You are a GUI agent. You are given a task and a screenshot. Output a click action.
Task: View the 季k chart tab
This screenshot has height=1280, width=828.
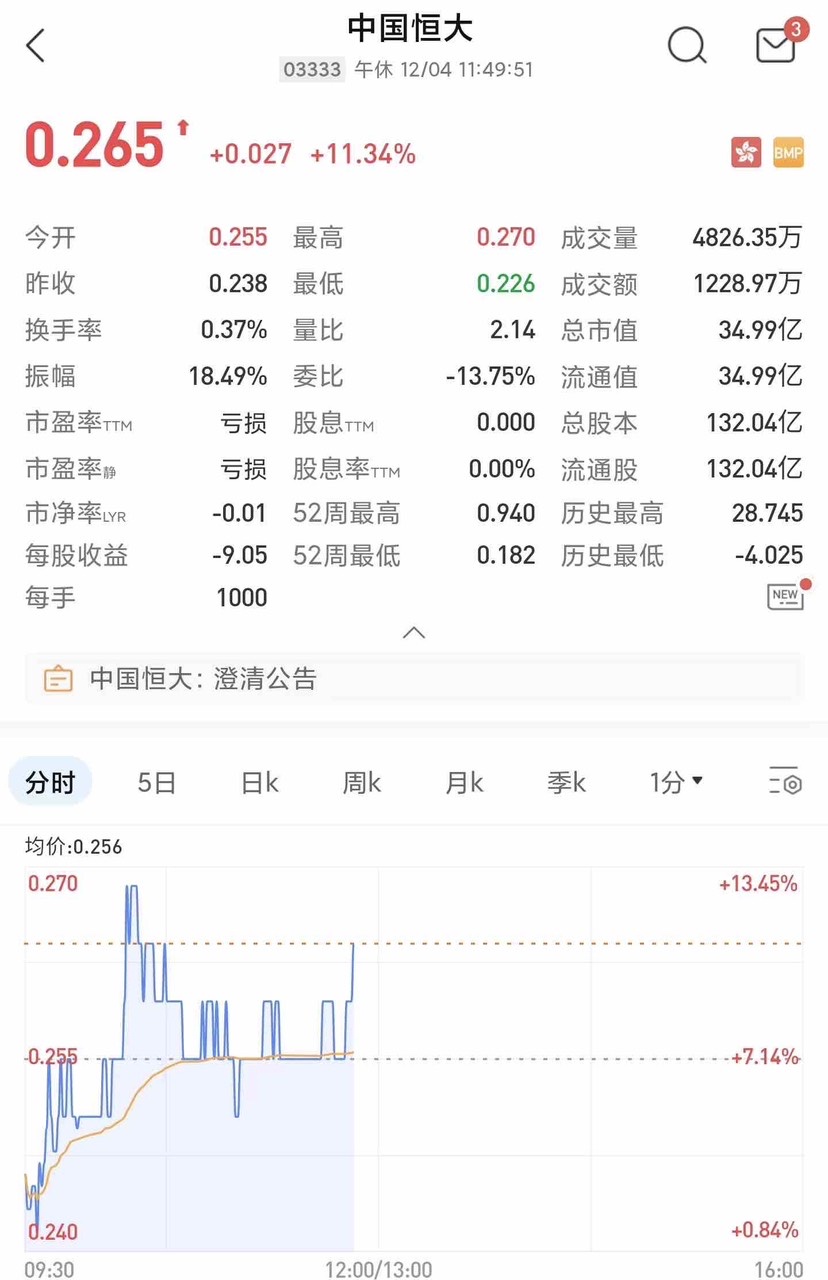coord(567,782)
